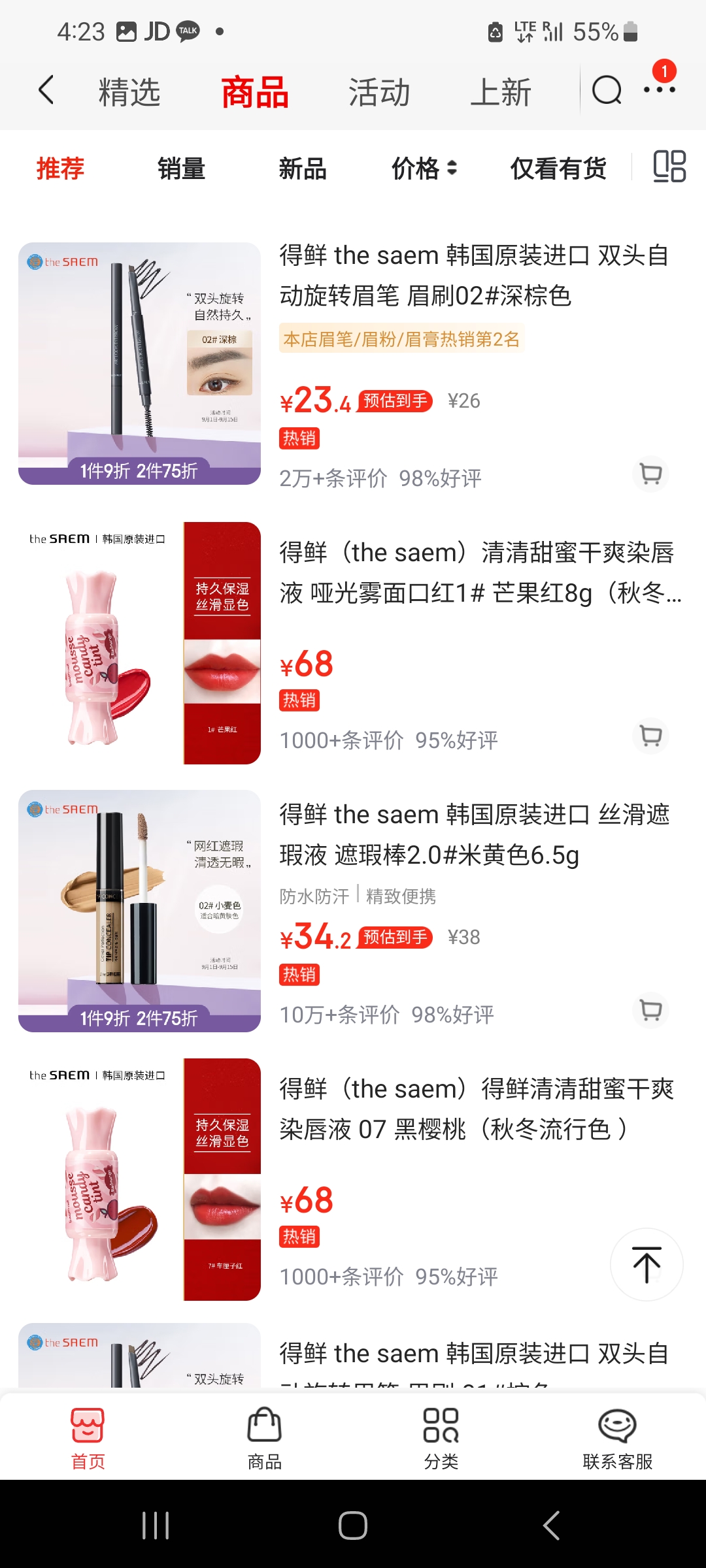706x1568 pixels.
Task: Sort products by 销量
Action: click(x=181, y=169)
